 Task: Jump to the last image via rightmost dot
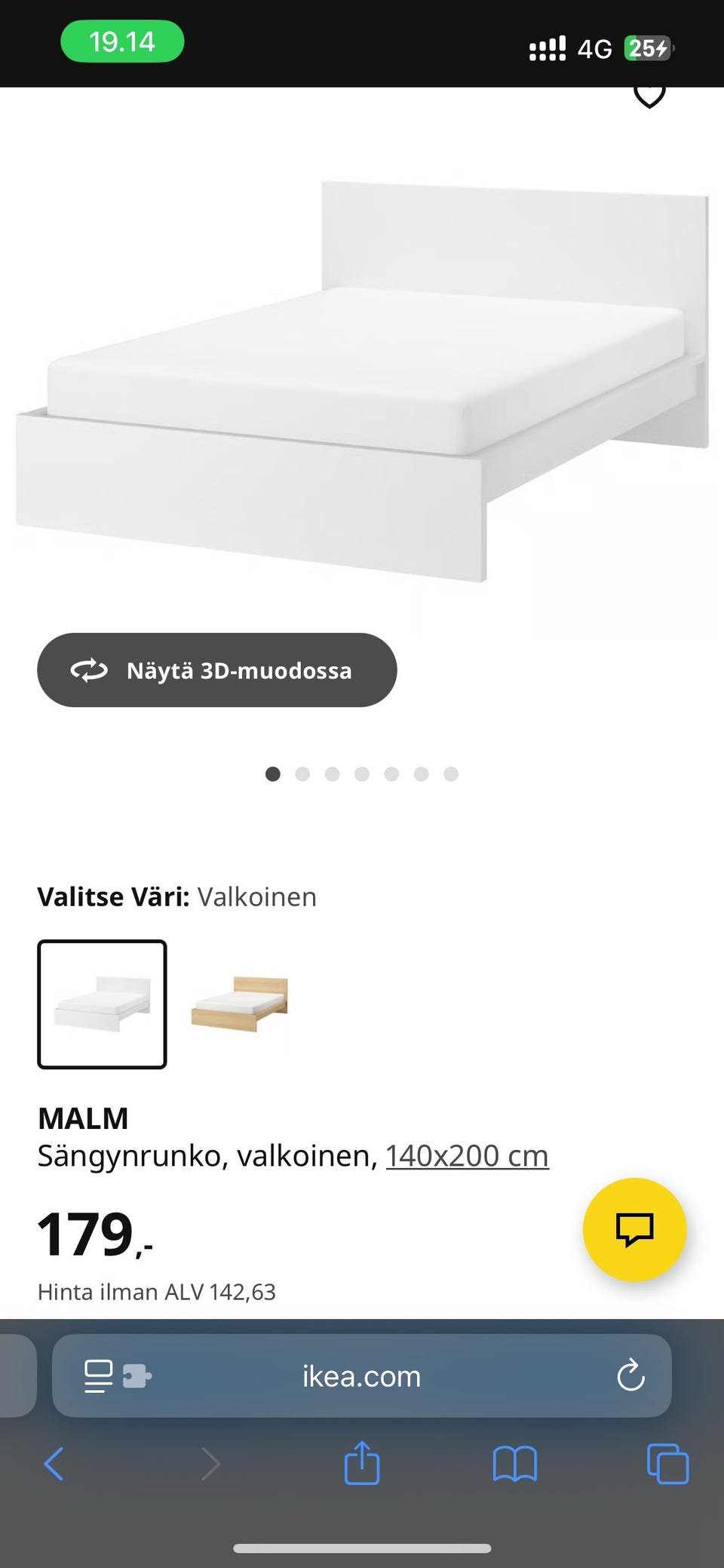tap(451, 774)
